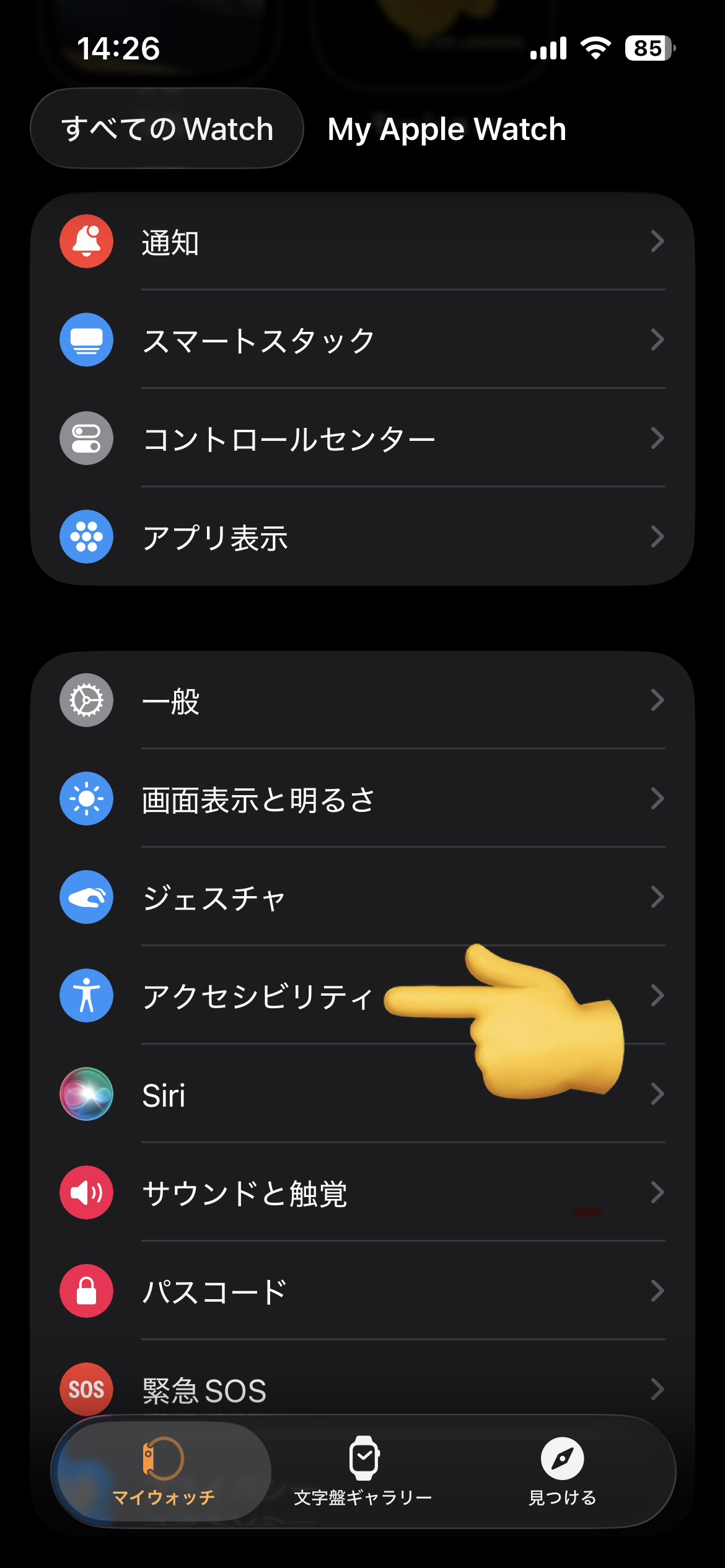Screen dimensions: 725x1568
Task: Go to コントロールセンター settings
Action: (362, 438)
